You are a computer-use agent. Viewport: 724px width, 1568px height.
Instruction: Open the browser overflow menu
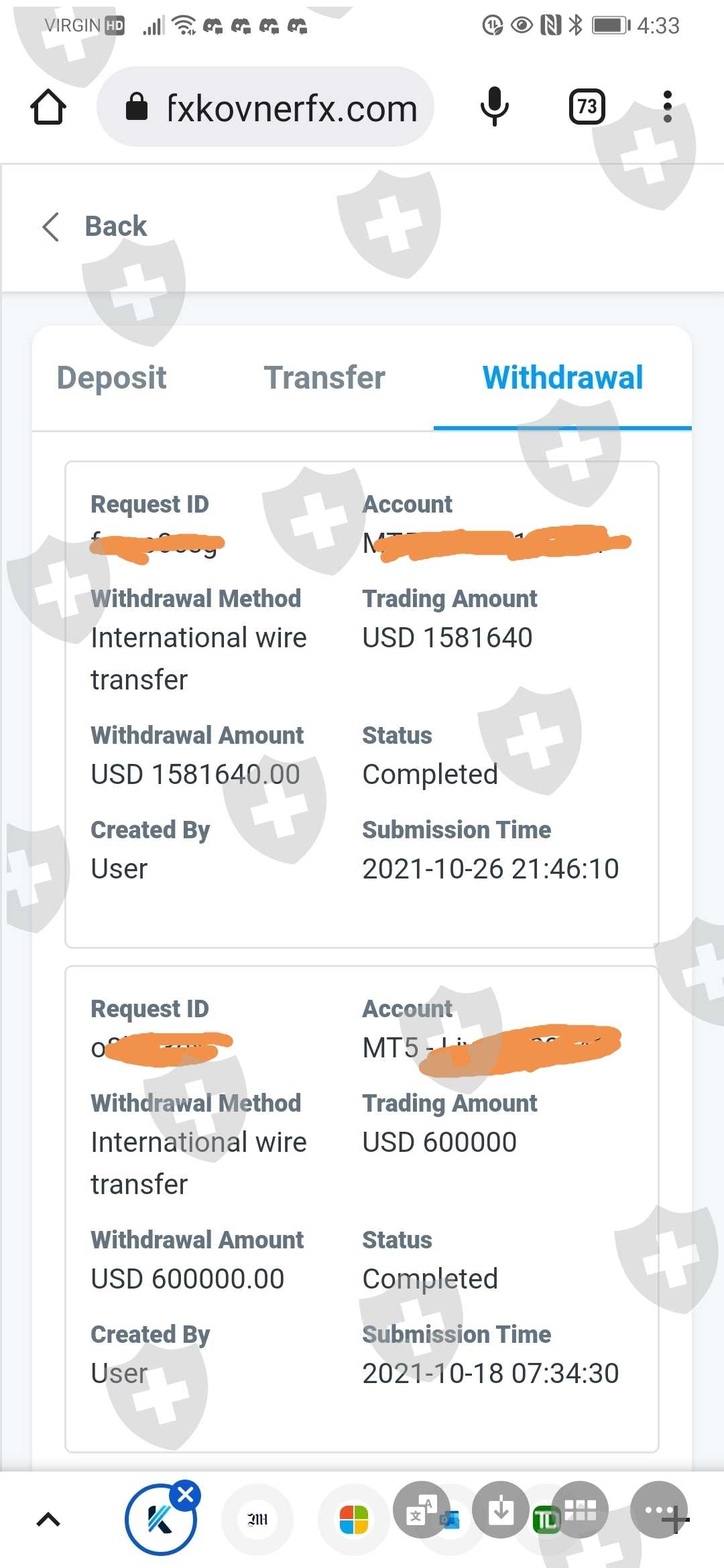click(x=667, y=107)
